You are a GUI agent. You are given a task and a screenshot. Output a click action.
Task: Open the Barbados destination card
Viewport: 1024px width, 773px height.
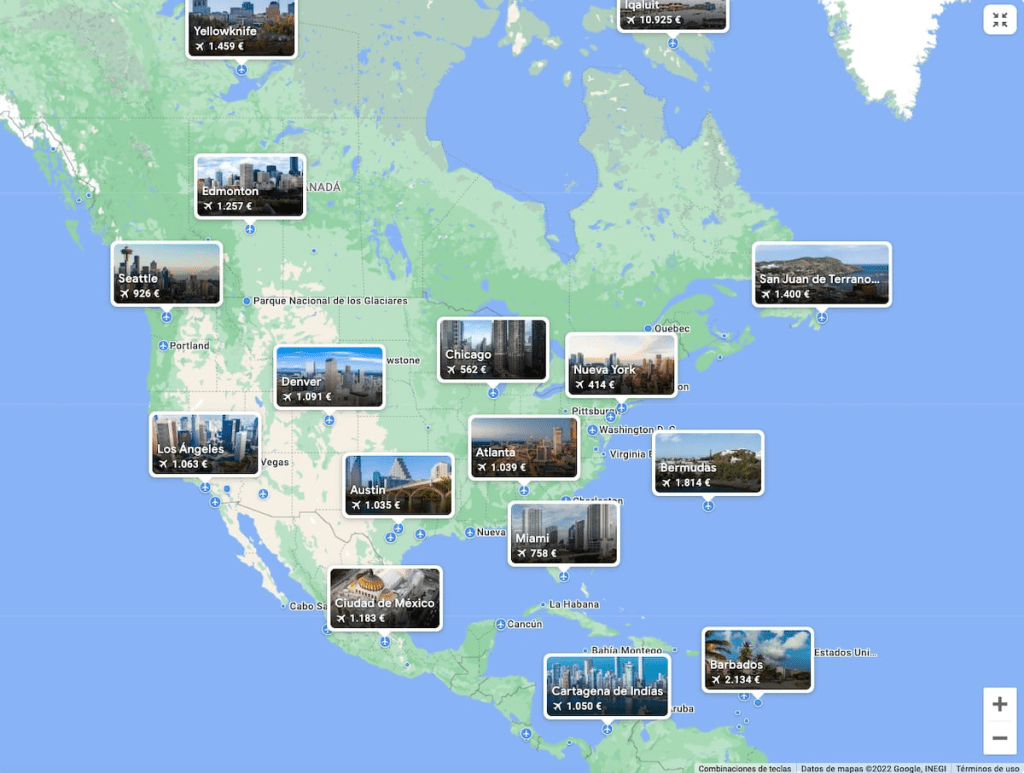pos(757,660)
